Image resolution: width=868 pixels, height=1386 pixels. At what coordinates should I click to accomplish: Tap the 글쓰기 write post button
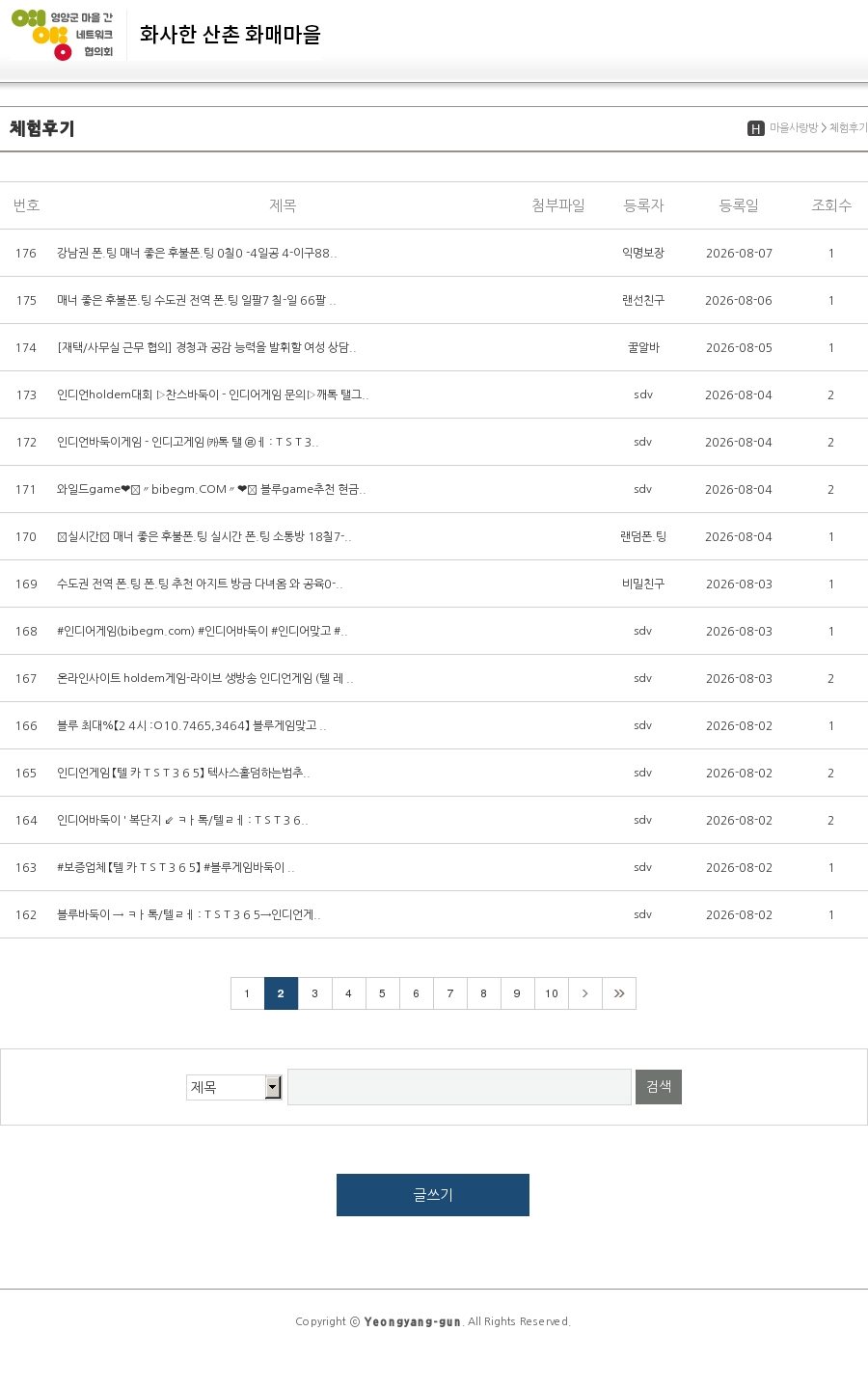pyautogui.click(x=433, y=1195)
